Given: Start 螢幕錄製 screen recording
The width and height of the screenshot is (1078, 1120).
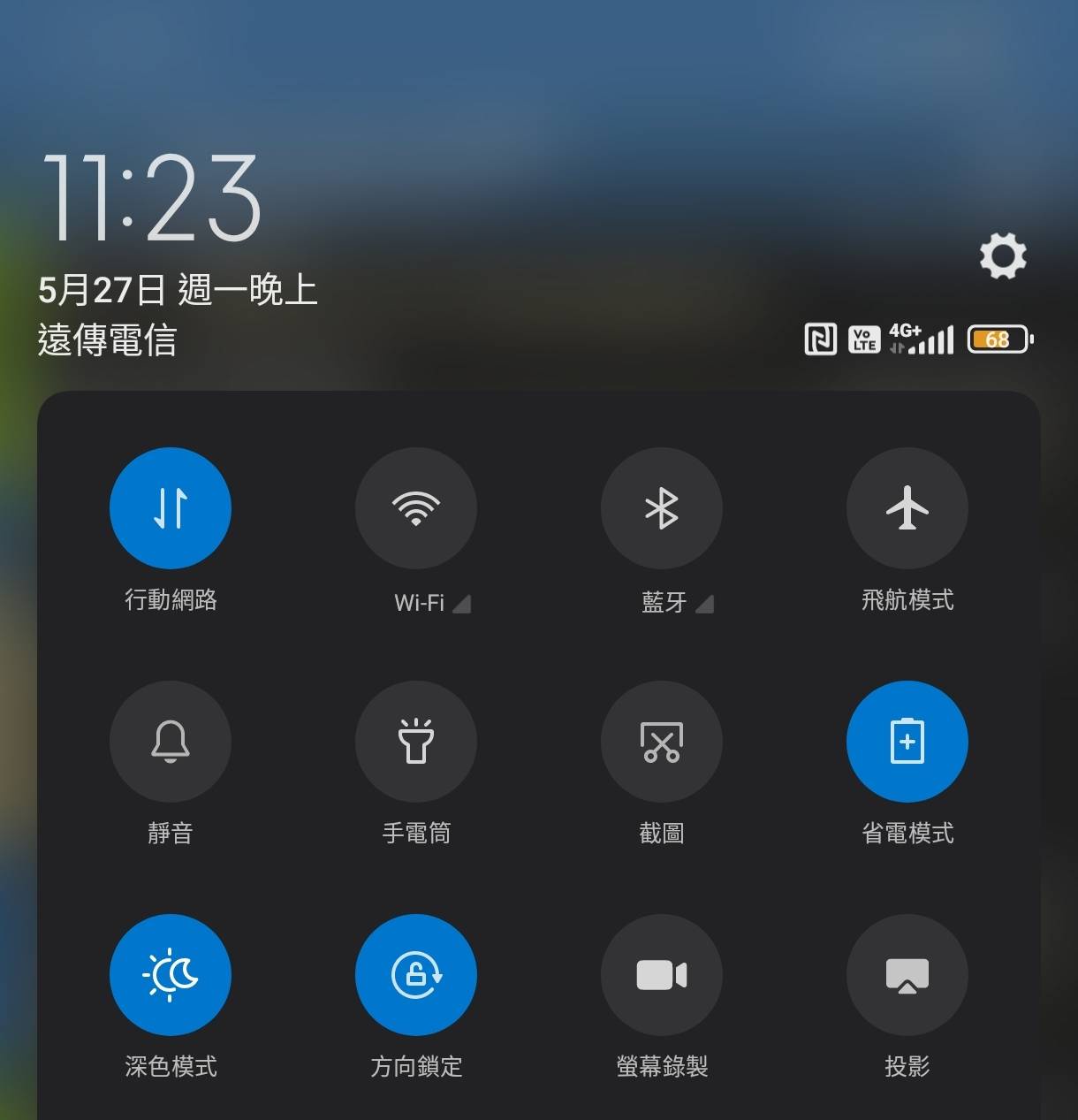Looking at the screenshot, I should [662, 975].
